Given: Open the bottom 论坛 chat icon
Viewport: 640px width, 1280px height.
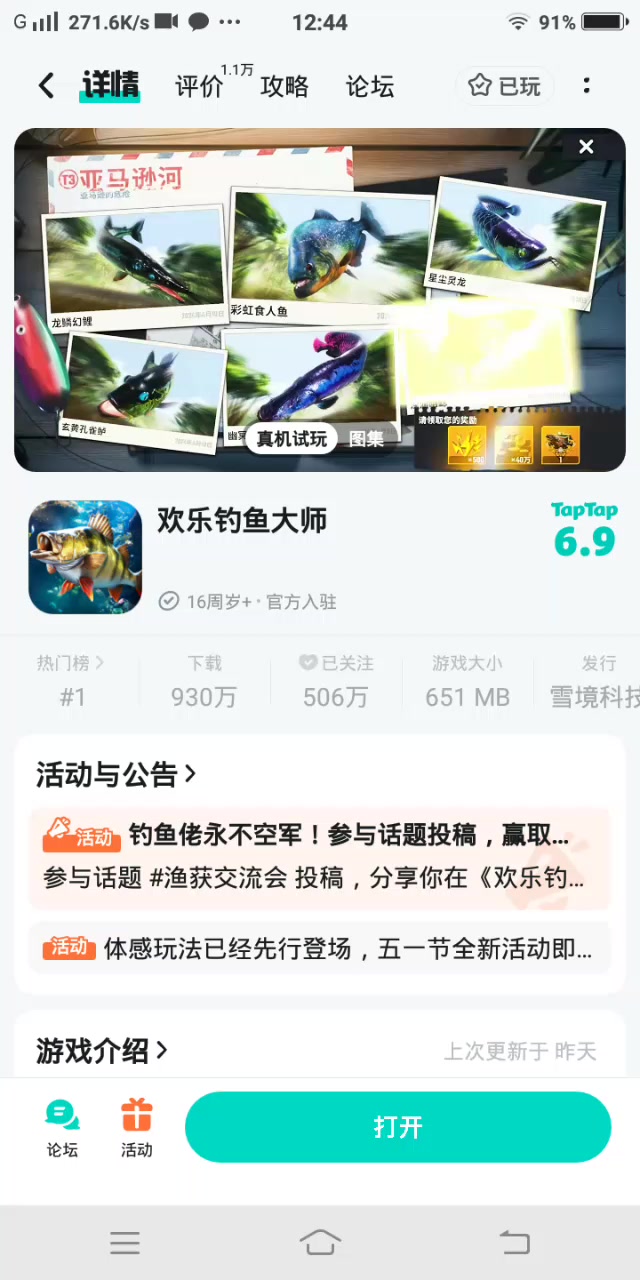Looking at the screenshot, I should click(62, 1128).
